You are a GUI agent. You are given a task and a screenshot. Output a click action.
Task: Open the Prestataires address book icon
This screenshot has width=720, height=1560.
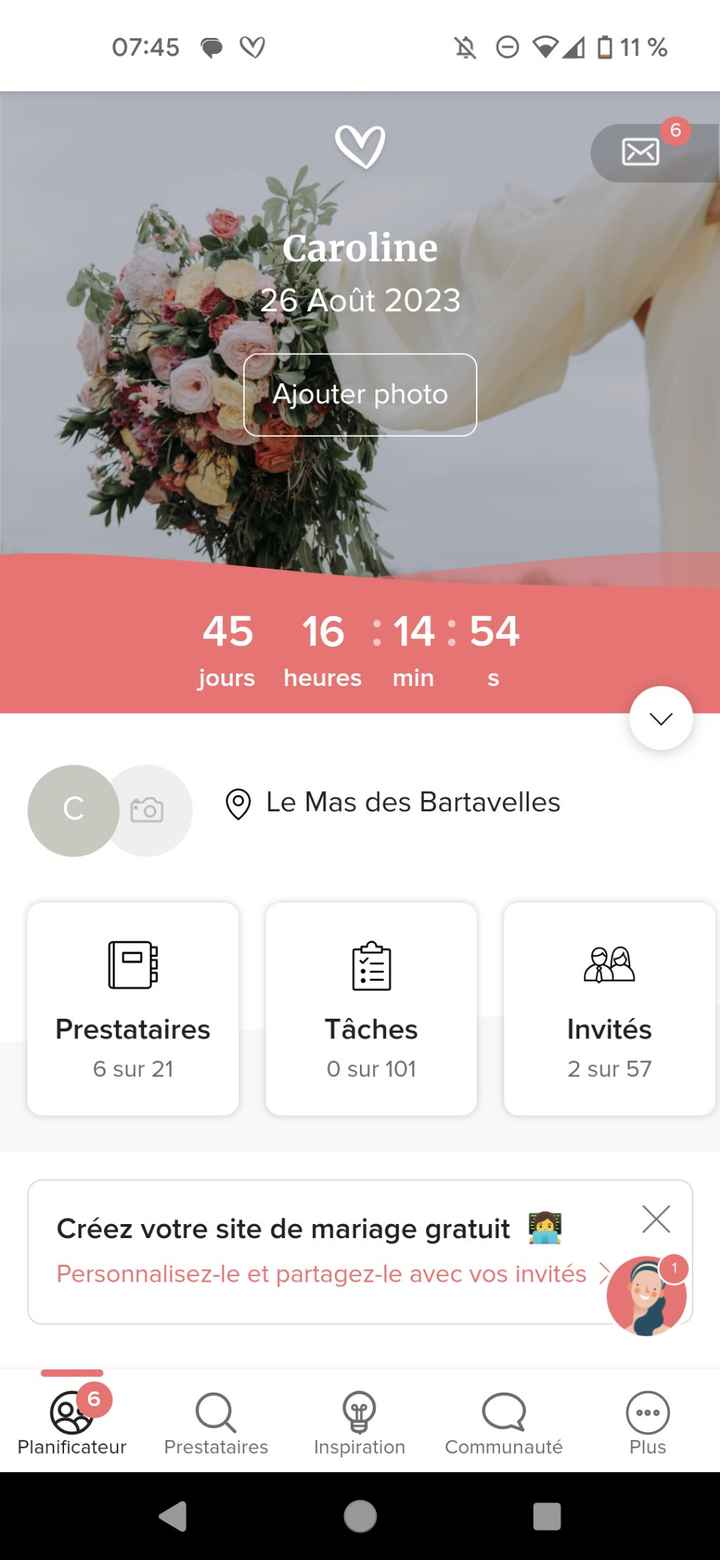pos(132,965)
